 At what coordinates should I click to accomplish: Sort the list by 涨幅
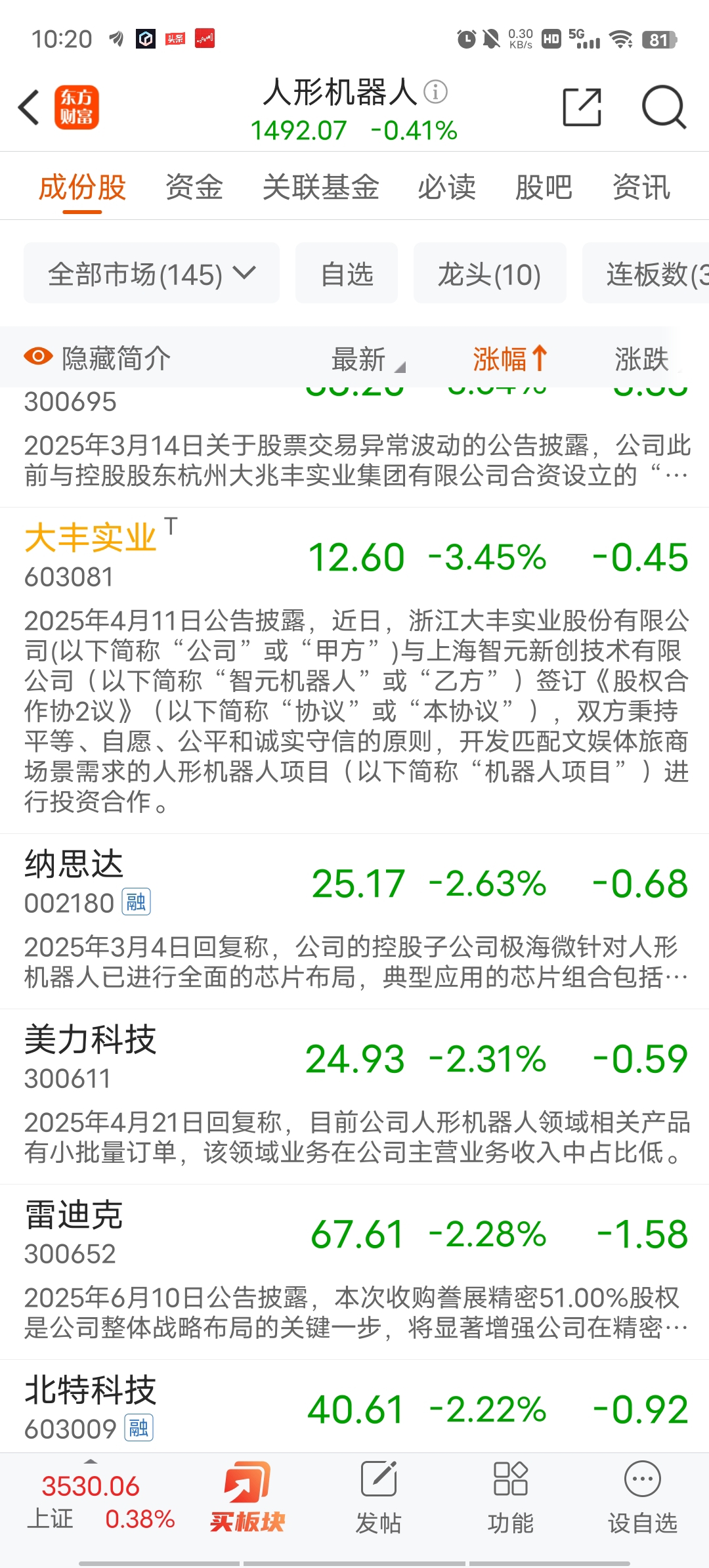coord(510,359)
